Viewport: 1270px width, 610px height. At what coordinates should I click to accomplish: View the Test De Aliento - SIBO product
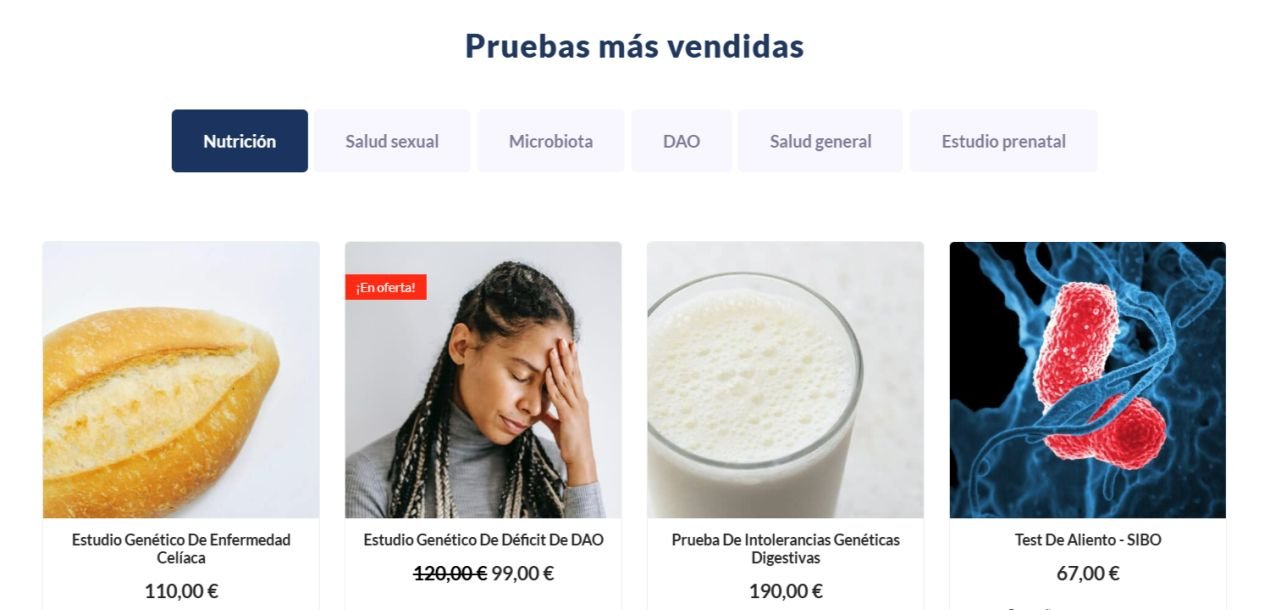pyautogui.click(x=1087, y=540)
